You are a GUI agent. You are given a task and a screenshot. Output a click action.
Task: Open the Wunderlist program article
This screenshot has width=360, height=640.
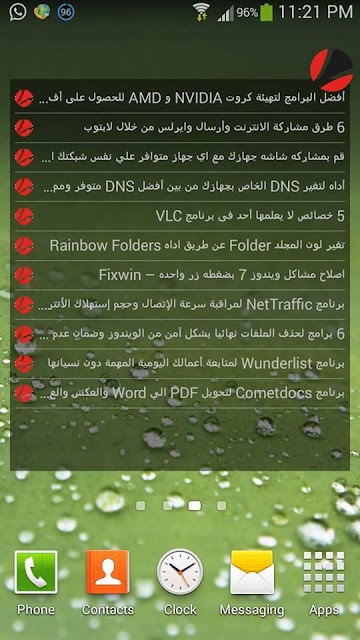coord(180,363)
